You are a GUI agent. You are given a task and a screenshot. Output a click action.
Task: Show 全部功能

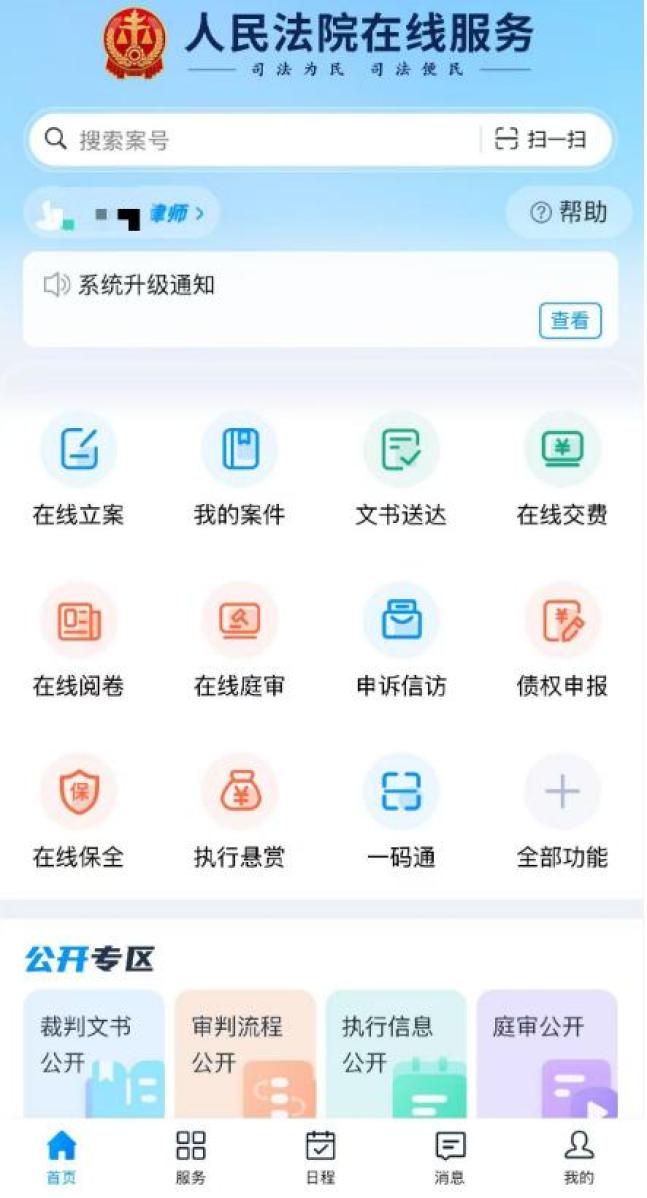pyautogui.click(x=562, y=810)
